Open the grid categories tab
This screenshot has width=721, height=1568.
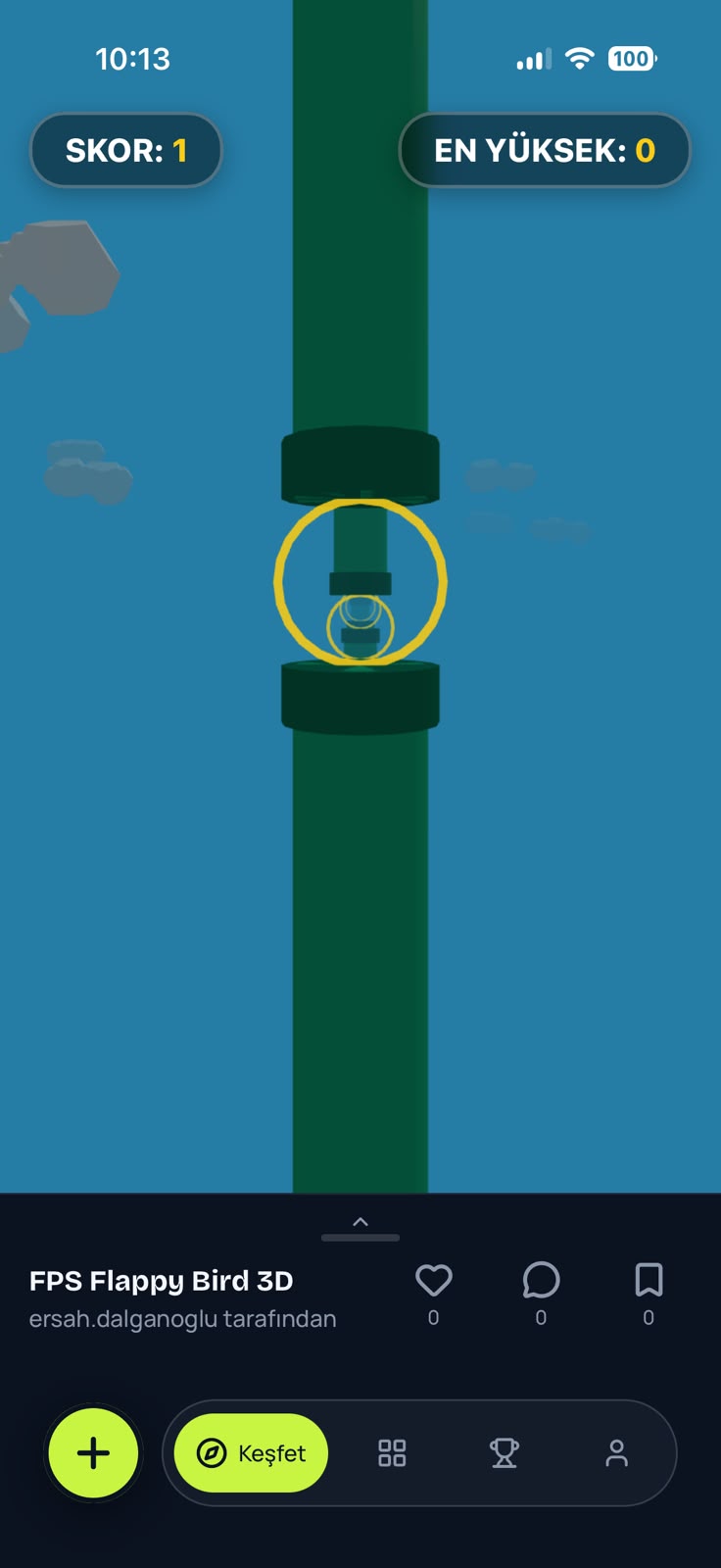[x=392, y=1452]
